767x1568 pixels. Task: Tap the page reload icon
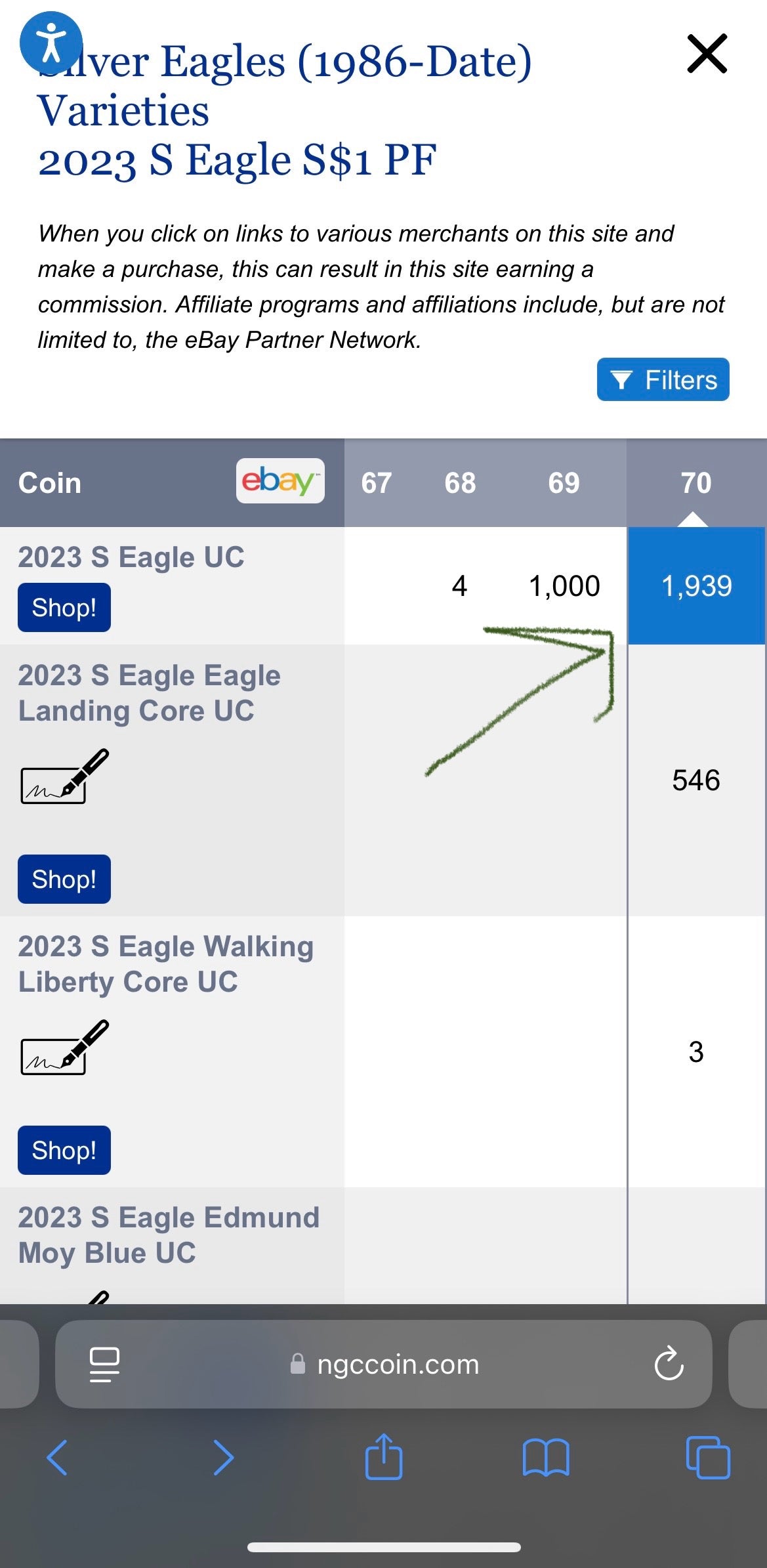tap(669, 1363)
